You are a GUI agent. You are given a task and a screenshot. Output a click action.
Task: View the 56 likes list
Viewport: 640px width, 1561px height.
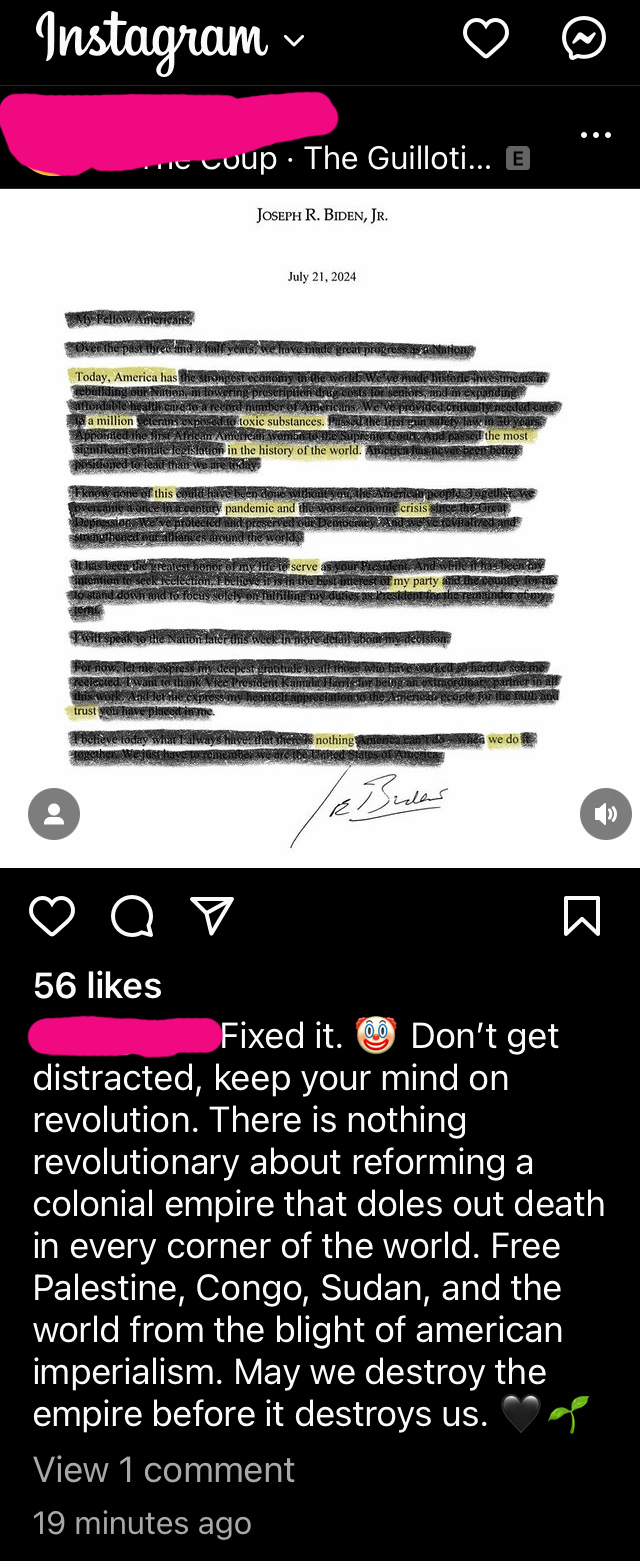click(97, 986)
